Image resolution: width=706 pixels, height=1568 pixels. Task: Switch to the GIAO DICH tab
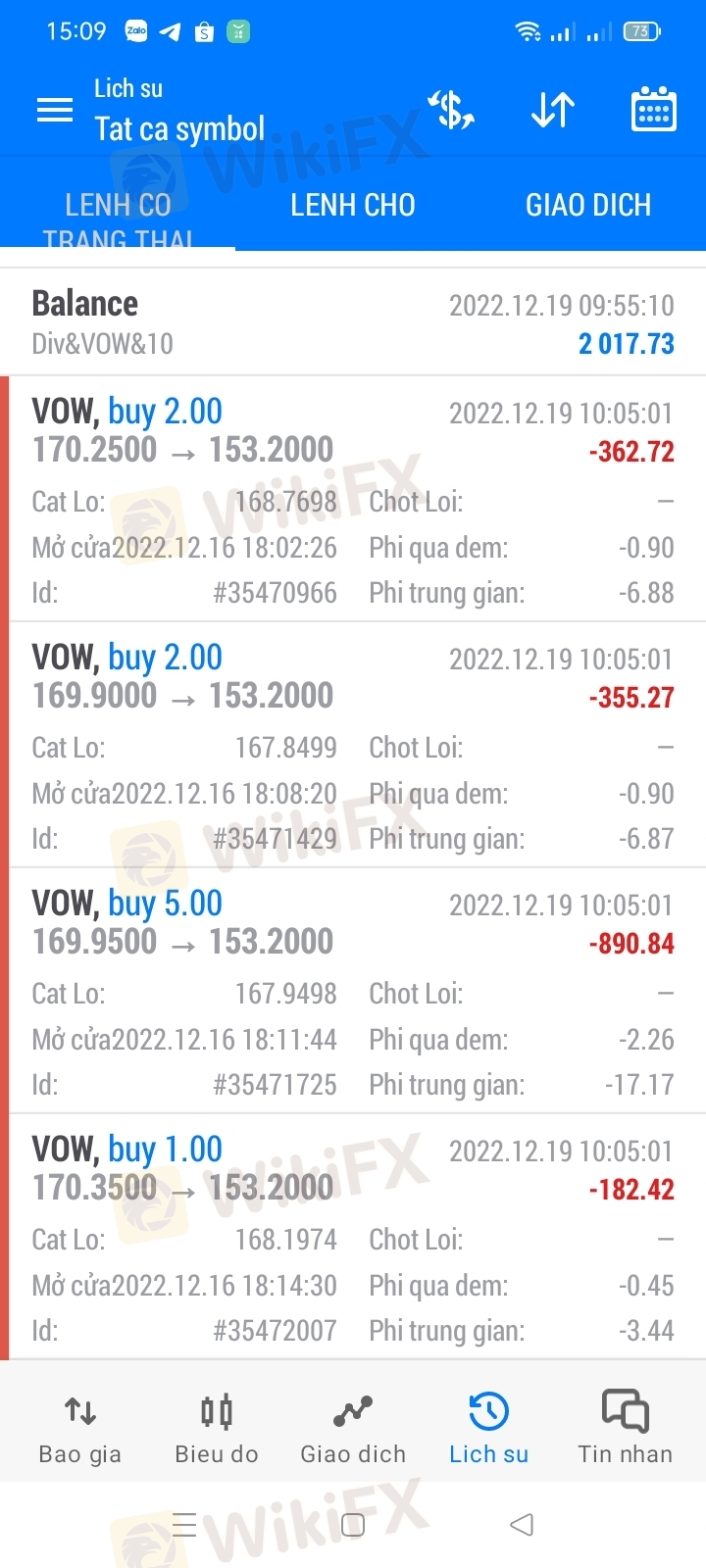588,205
